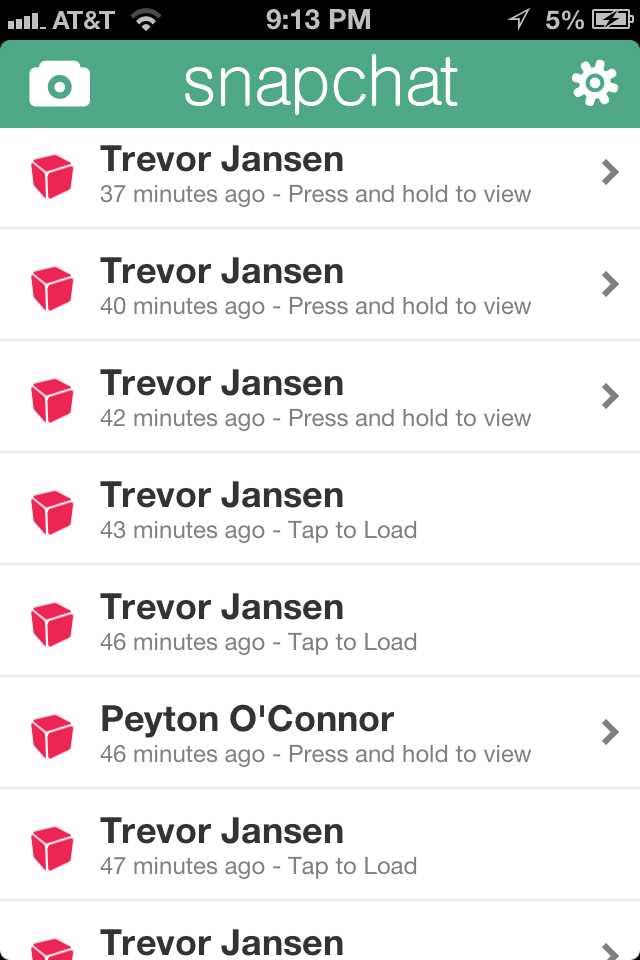Load Trevor Jansen's snap from 43 minutes ago
640x960 pixels.
pyautogui.click(x=320, y=510)
